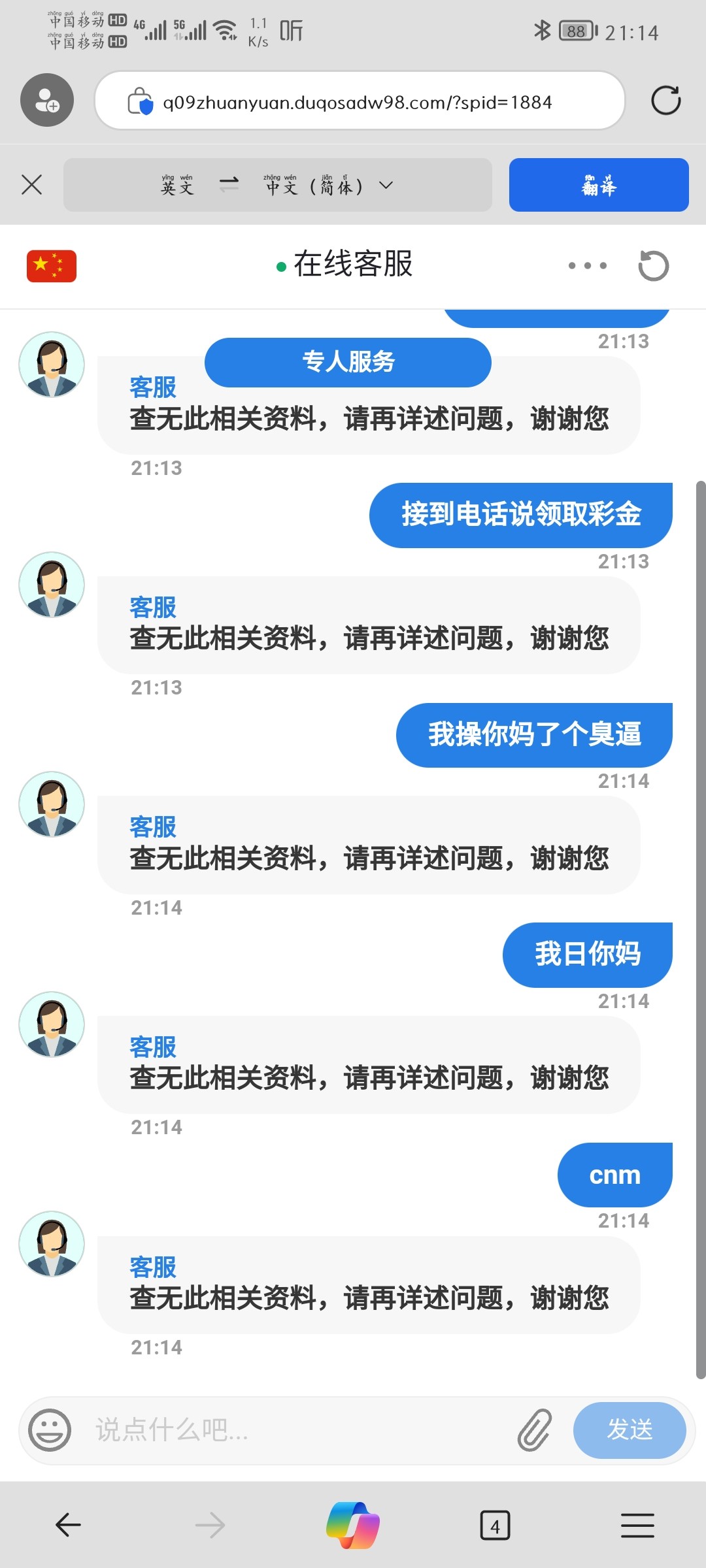Close the translation bar

tap(31, 185)
